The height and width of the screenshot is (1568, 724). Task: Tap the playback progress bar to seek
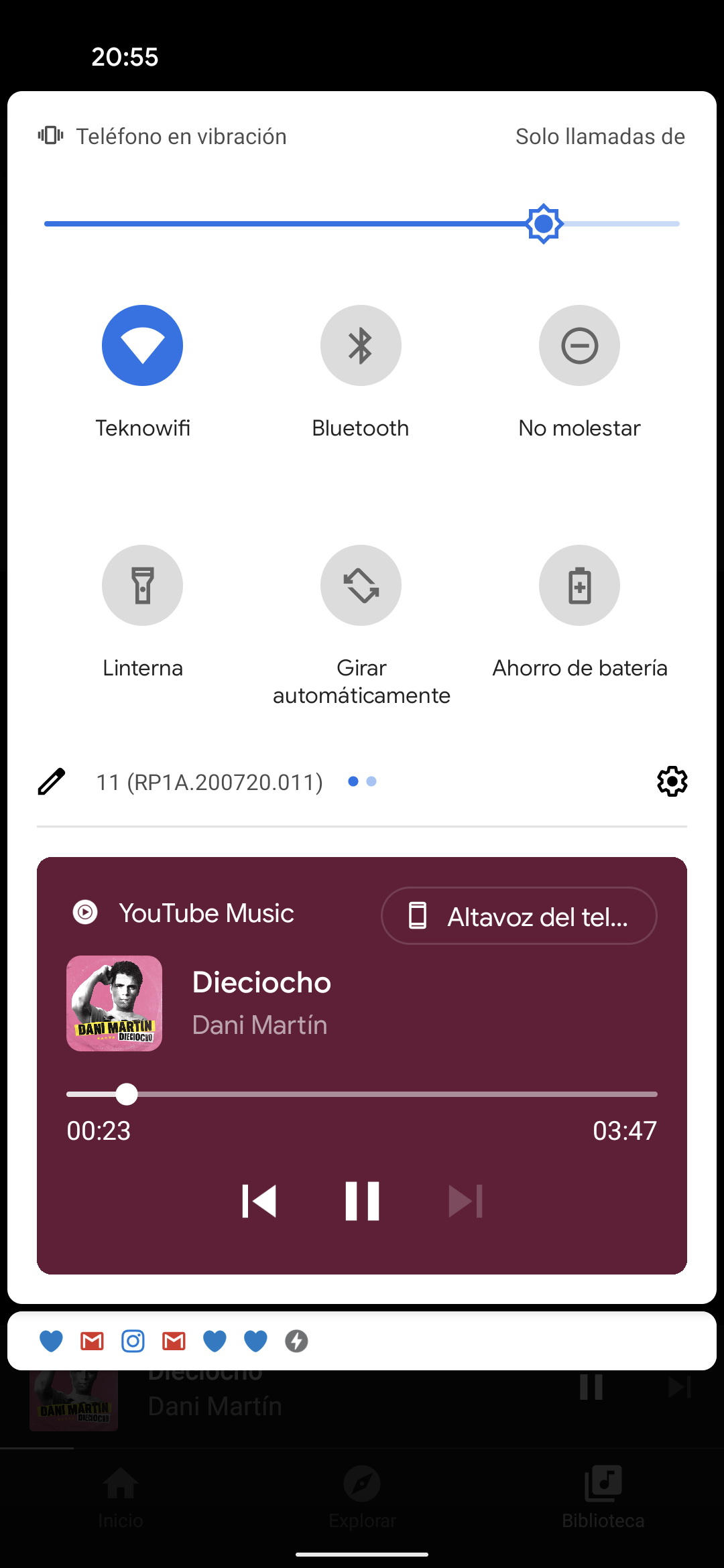(x=362, y=1094)
